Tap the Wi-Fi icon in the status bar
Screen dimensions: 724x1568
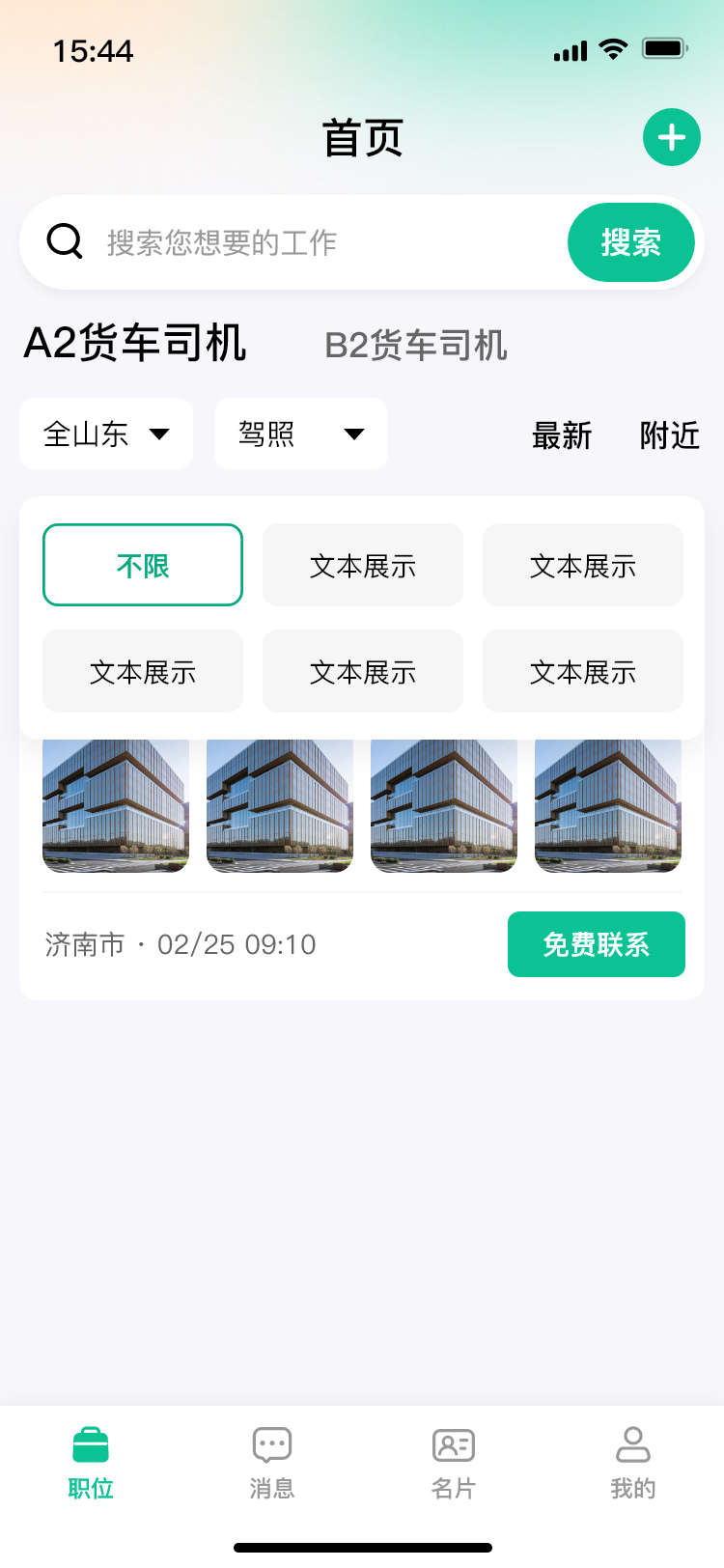(x=613, y=50)
